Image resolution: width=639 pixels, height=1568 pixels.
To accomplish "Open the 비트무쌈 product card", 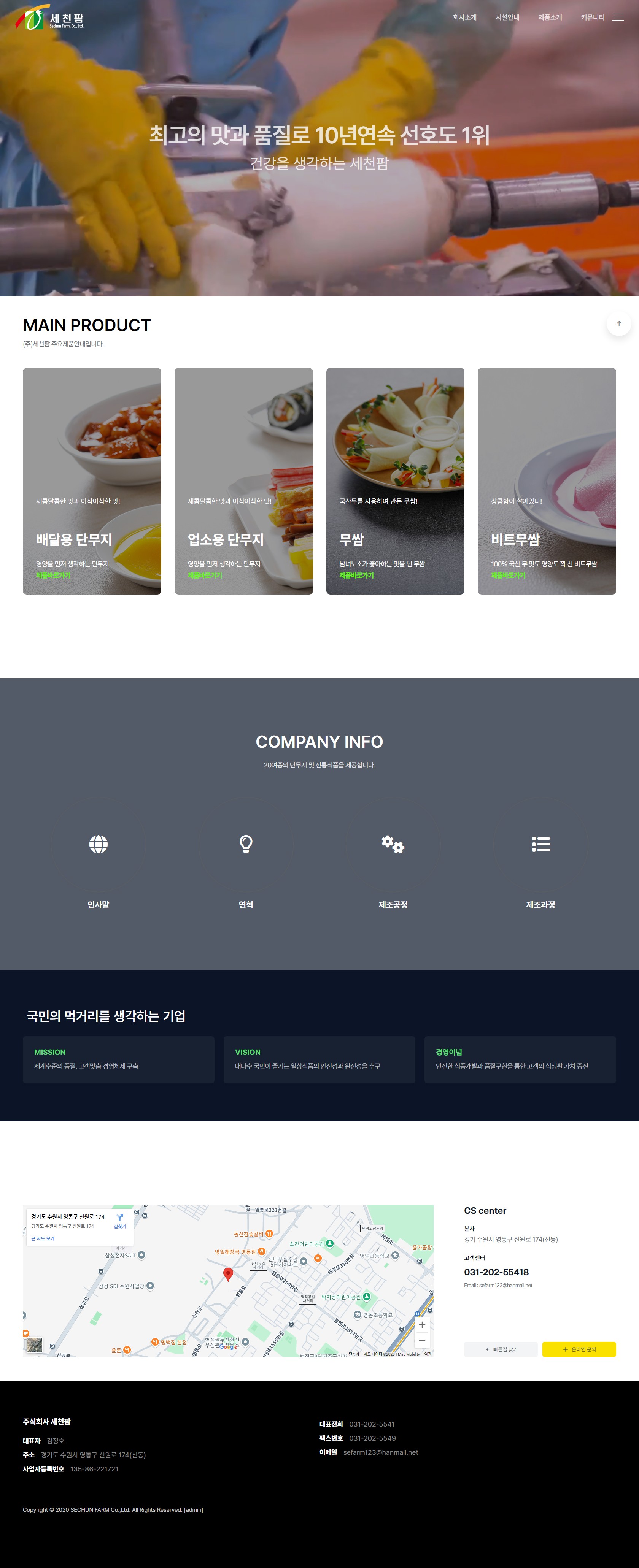I will [x=547, y=481].
